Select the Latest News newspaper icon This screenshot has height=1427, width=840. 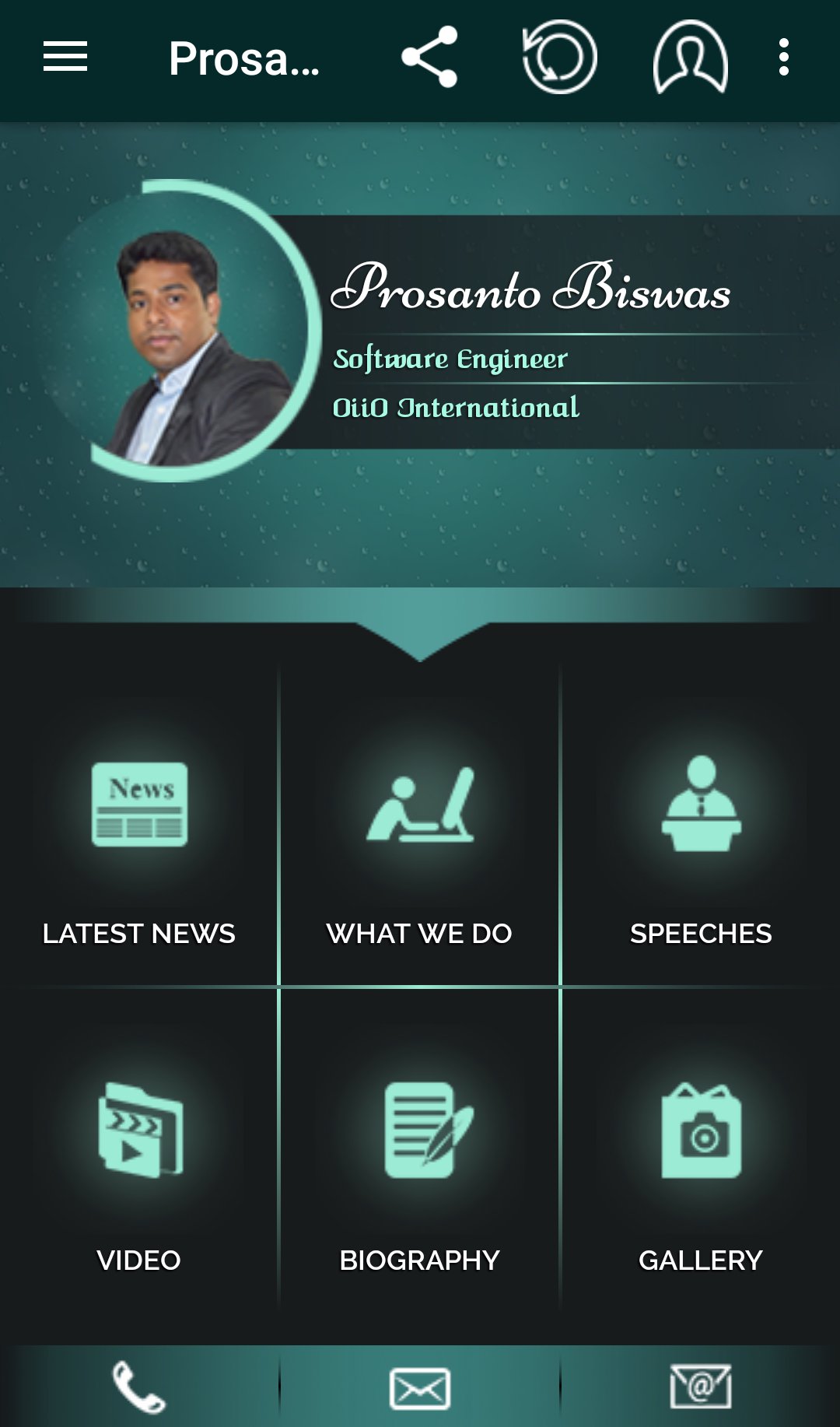140,805
